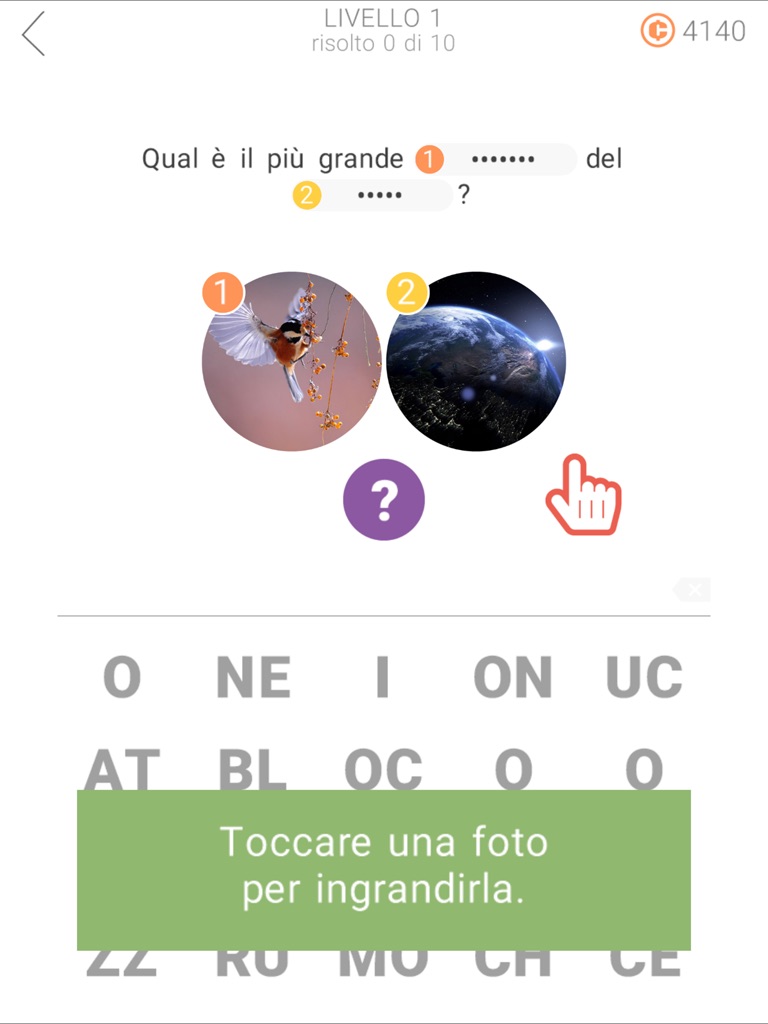The width and height of the screenshot is (768, 1024).
Task: Choose the BL letter tile
Action: [253, 769]
